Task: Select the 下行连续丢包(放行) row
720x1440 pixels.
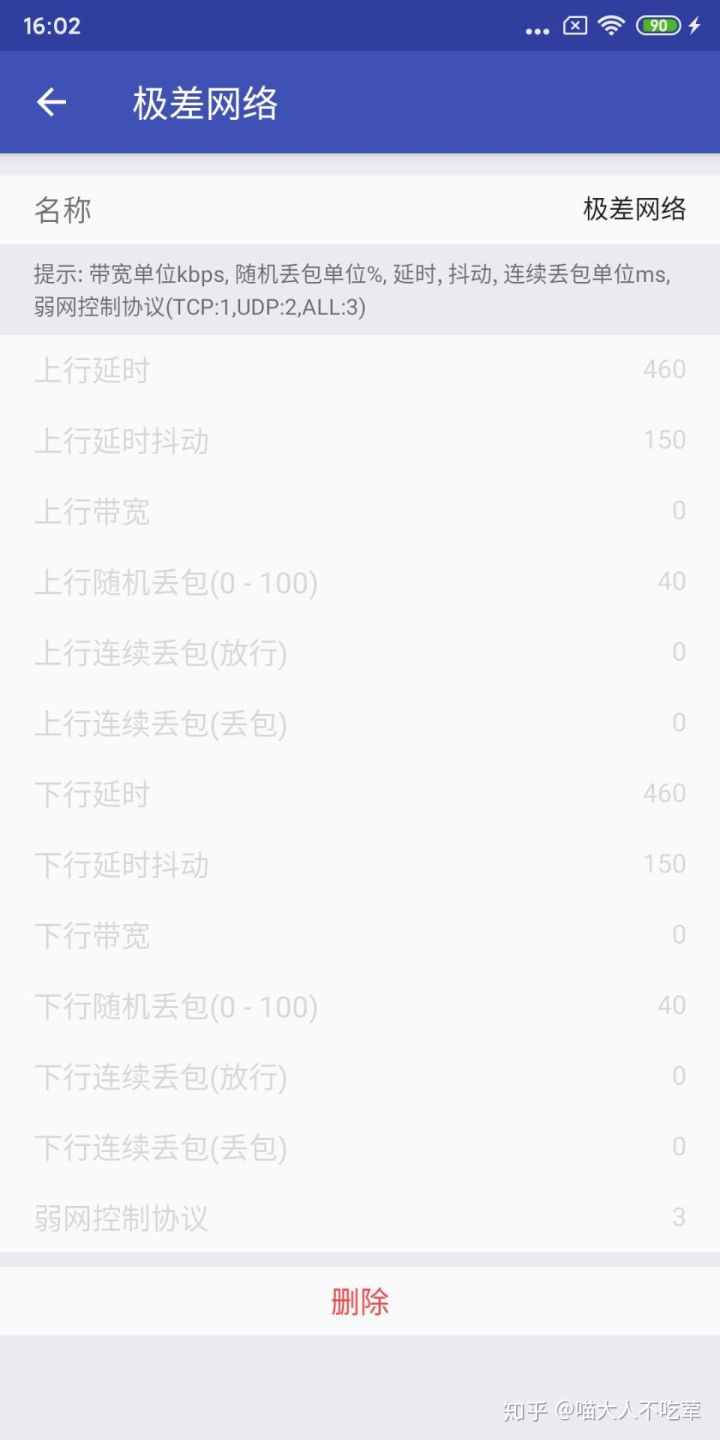Action: pos(360,1076)
